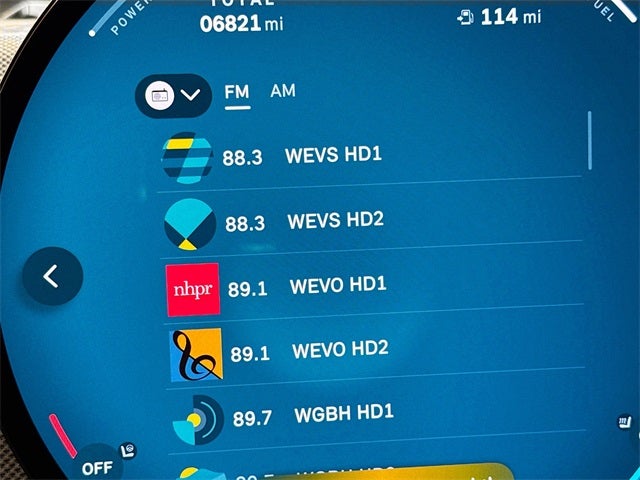Tap the OFF button
This screenshot has height=480, width=640.
coord(97,465)
